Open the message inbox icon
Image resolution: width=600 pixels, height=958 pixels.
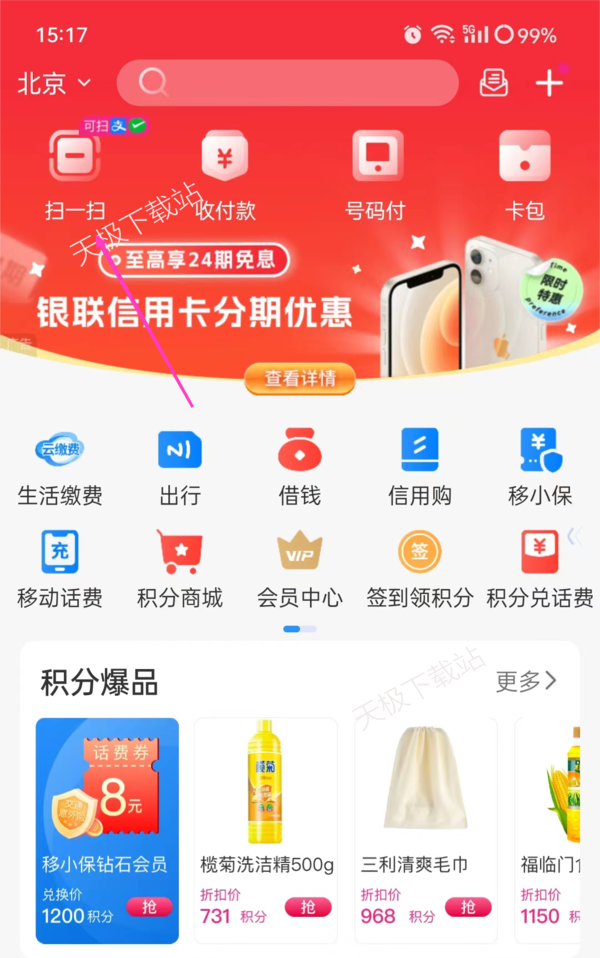tap(494, 83)
